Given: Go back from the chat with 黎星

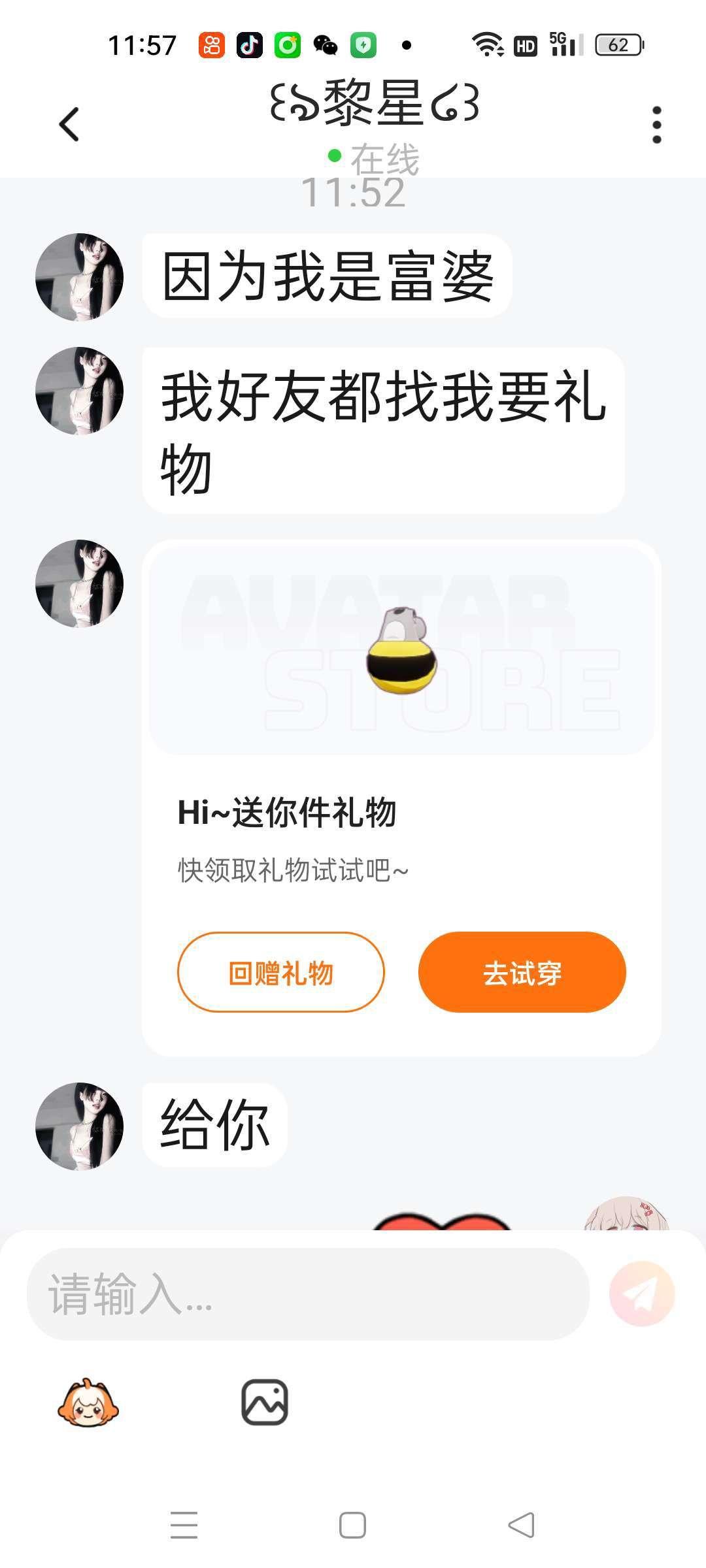Looking at the screenshot, I should pyautogui.click(x=69, y=124).
